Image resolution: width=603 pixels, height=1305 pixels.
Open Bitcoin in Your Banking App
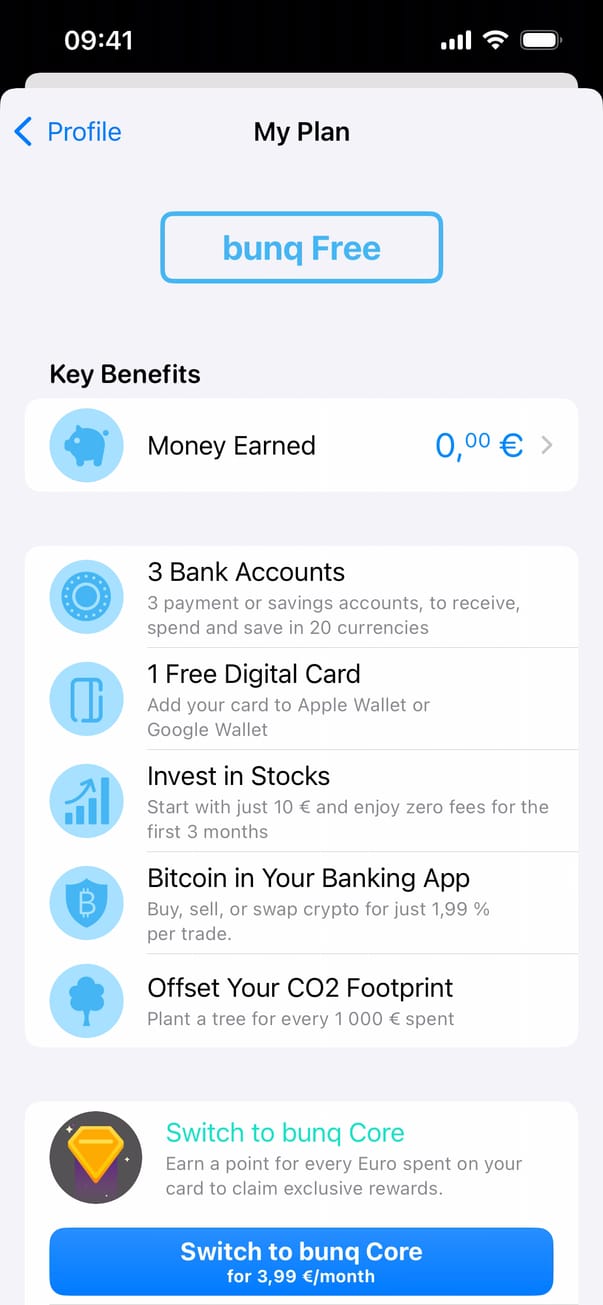[301, 904]
